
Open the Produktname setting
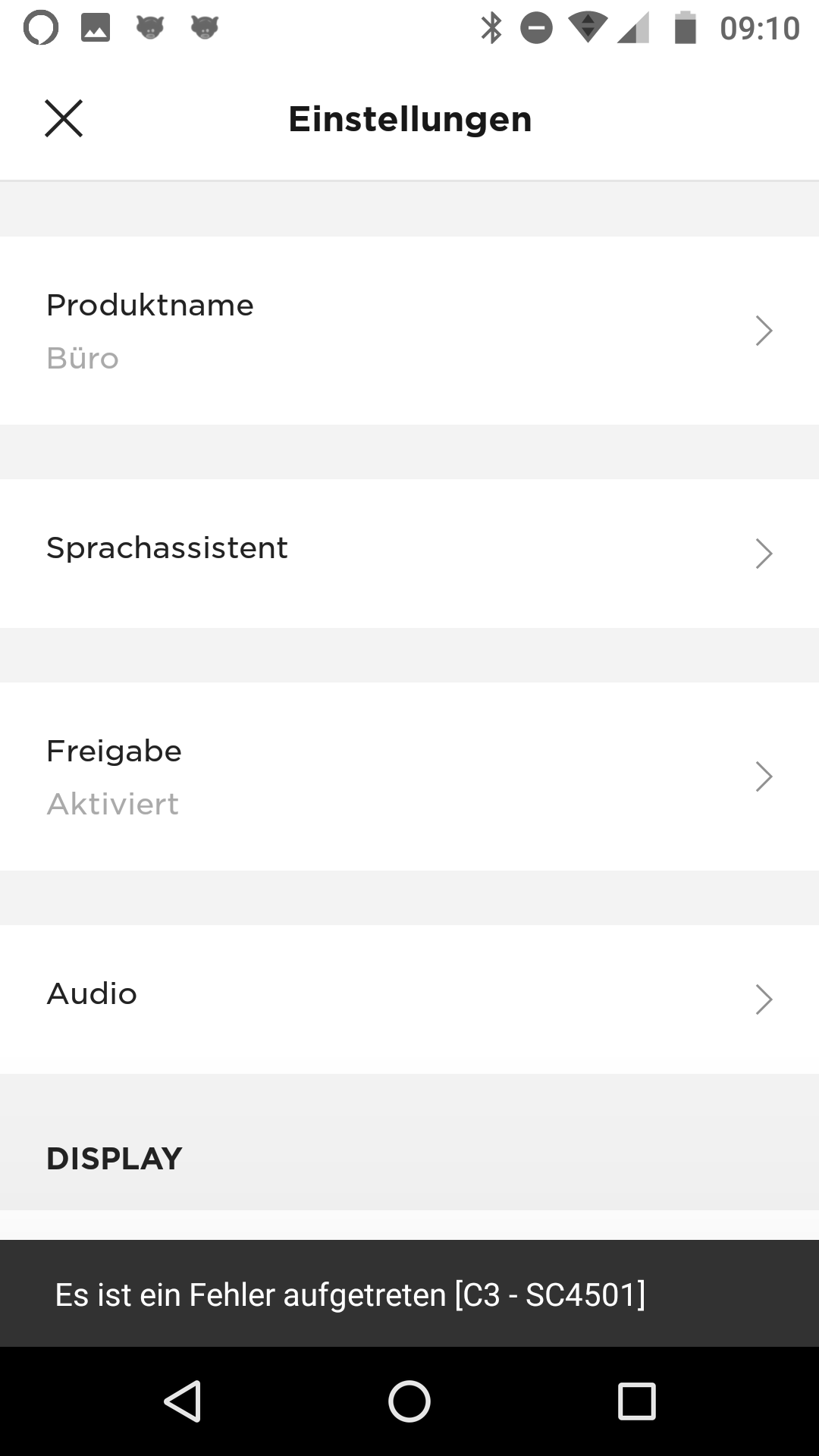coord(409,331)
